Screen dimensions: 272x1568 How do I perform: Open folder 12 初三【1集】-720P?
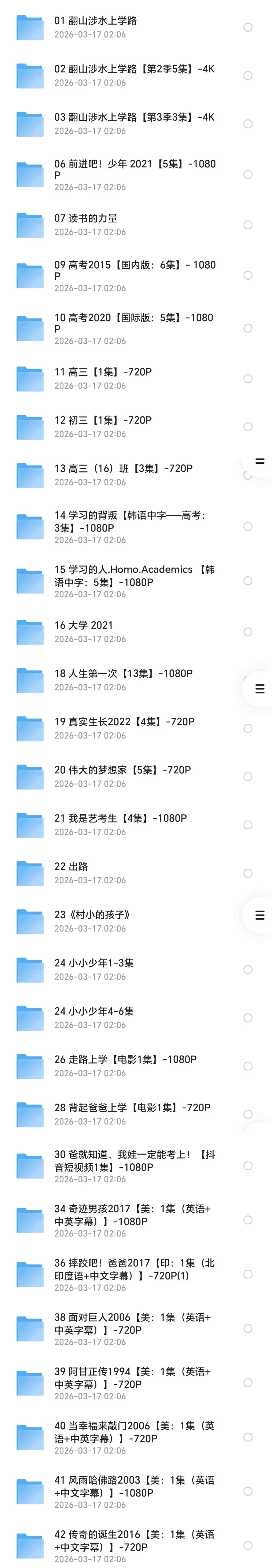(136, 427)
